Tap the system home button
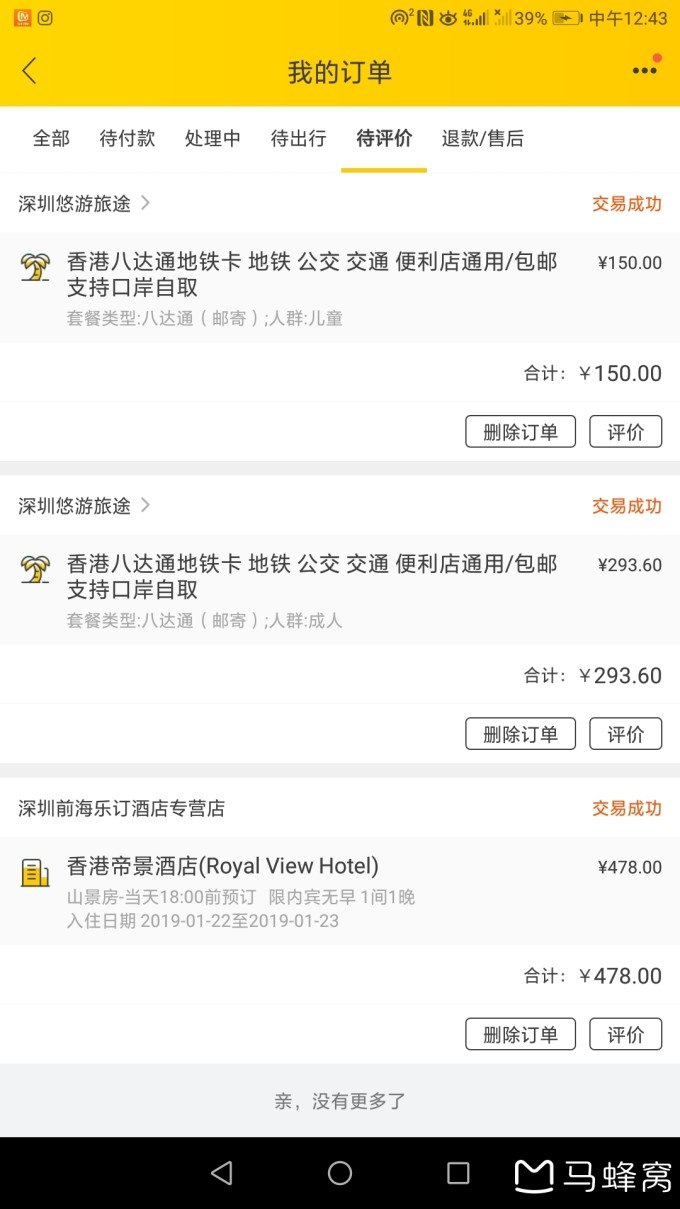The width and height of the screenshot is (680, 1209). 340,1173
